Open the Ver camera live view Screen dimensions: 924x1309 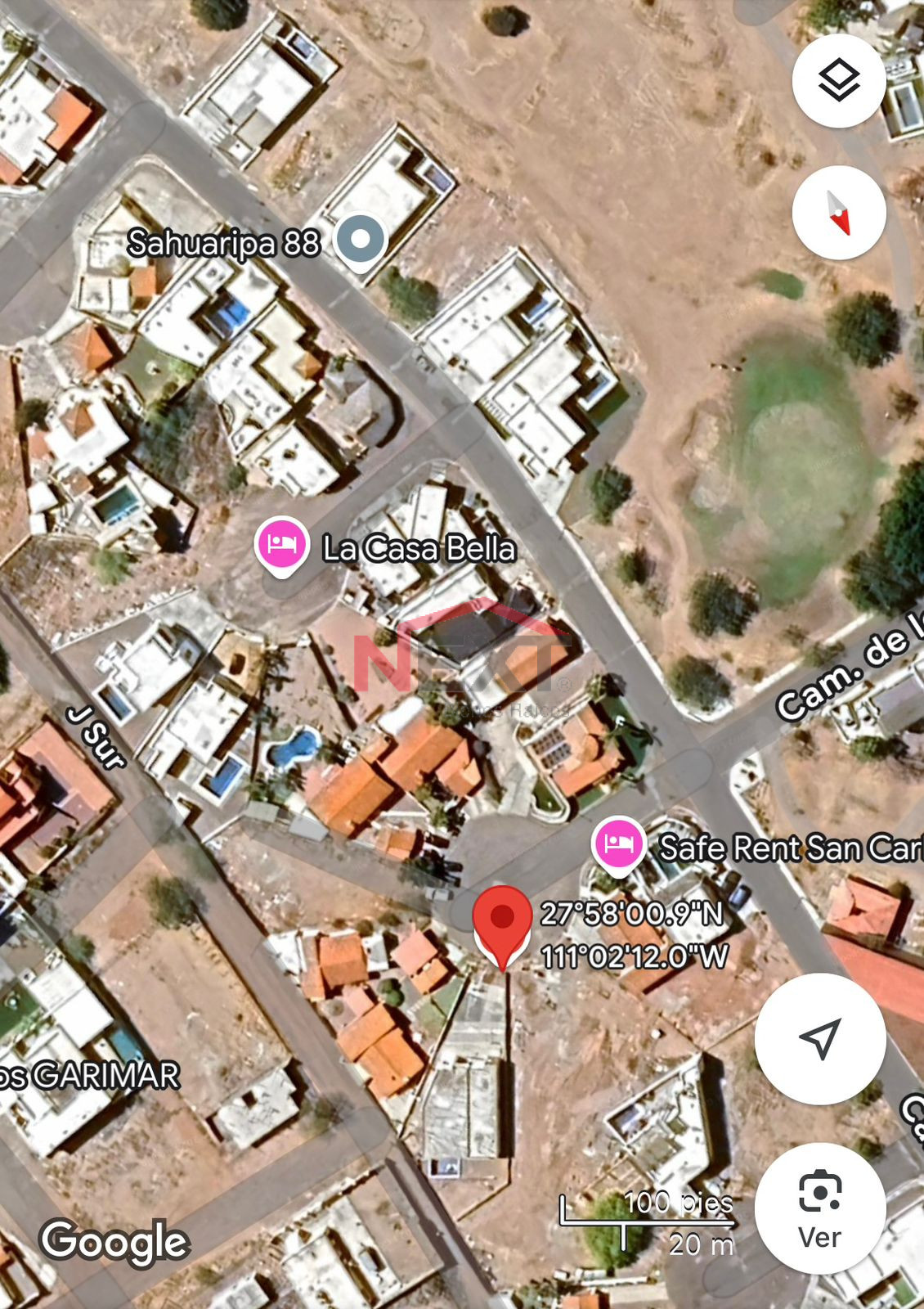click(819, 1208)
